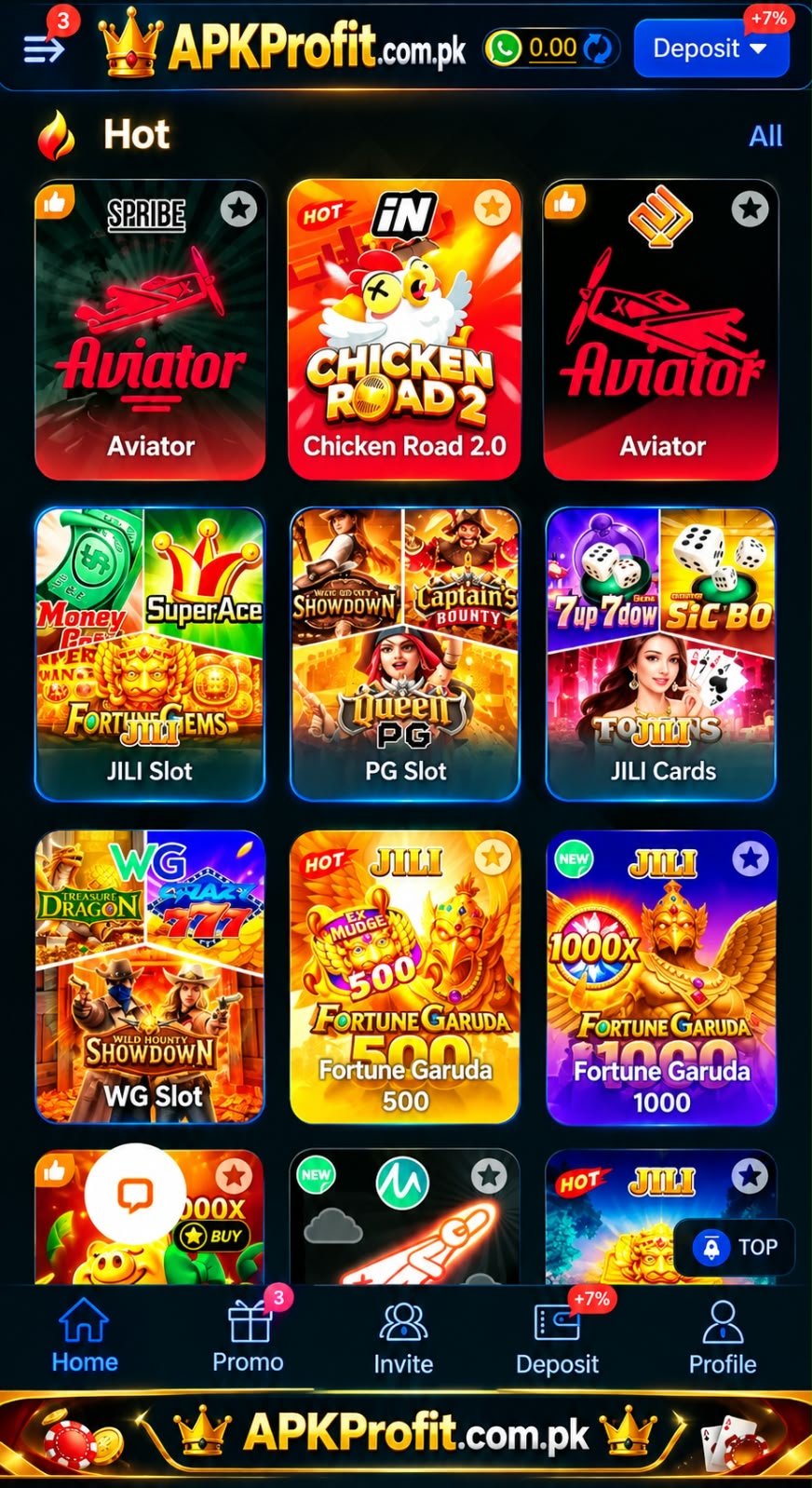Star Fortune Garuda 1000 as favorite
812x1488 pixels.
750,859
